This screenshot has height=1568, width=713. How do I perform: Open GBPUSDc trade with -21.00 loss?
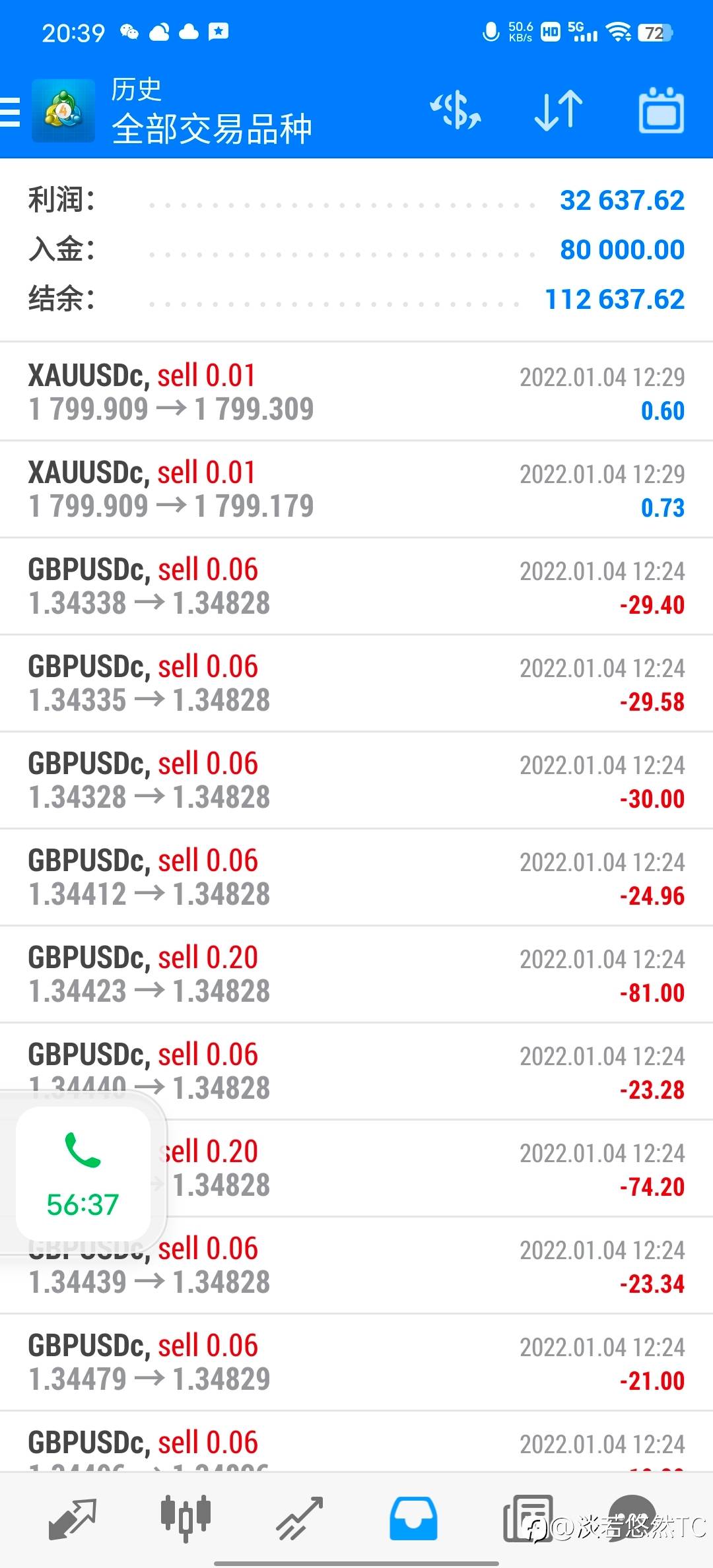click(356, 1362)
